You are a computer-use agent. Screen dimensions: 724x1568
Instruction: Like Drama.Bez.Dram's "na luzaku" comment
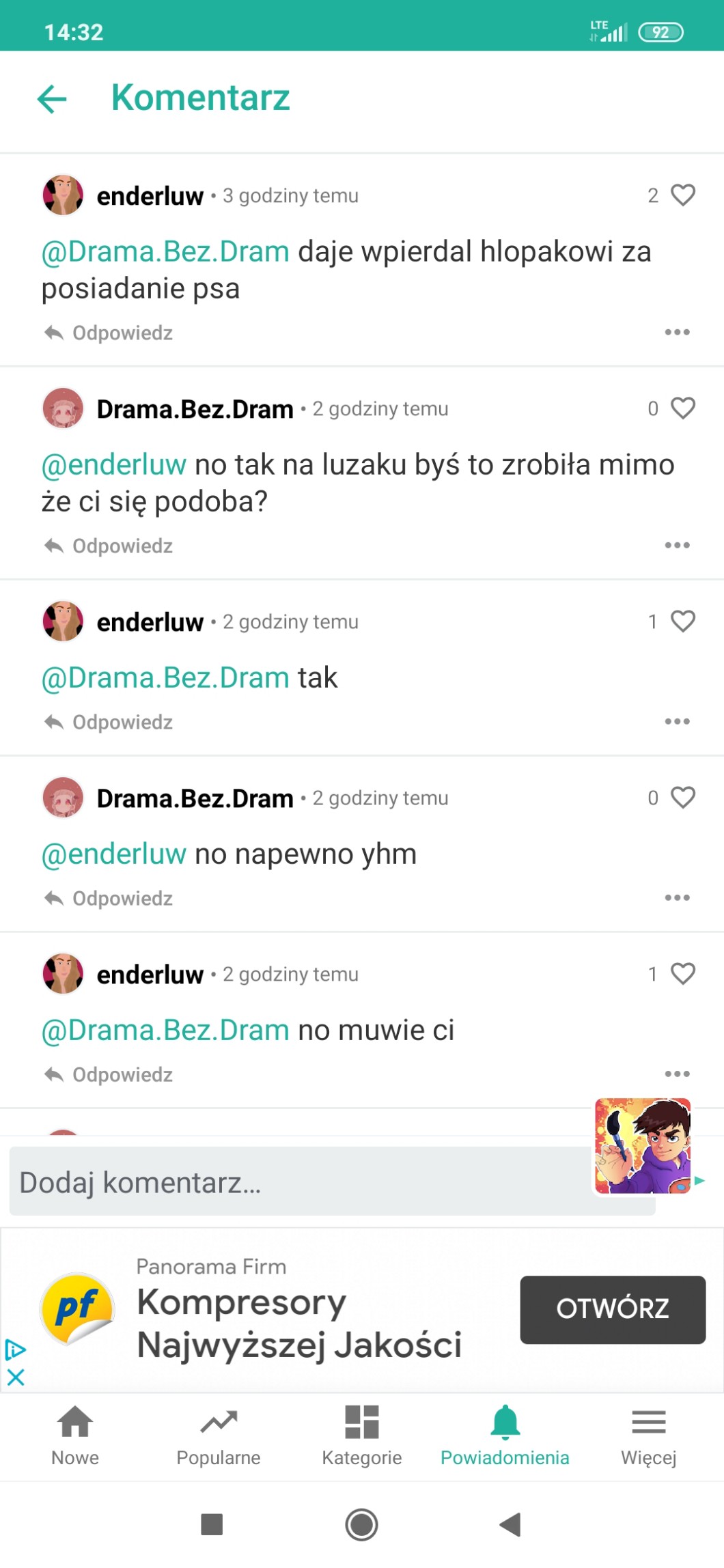(682, 408)
